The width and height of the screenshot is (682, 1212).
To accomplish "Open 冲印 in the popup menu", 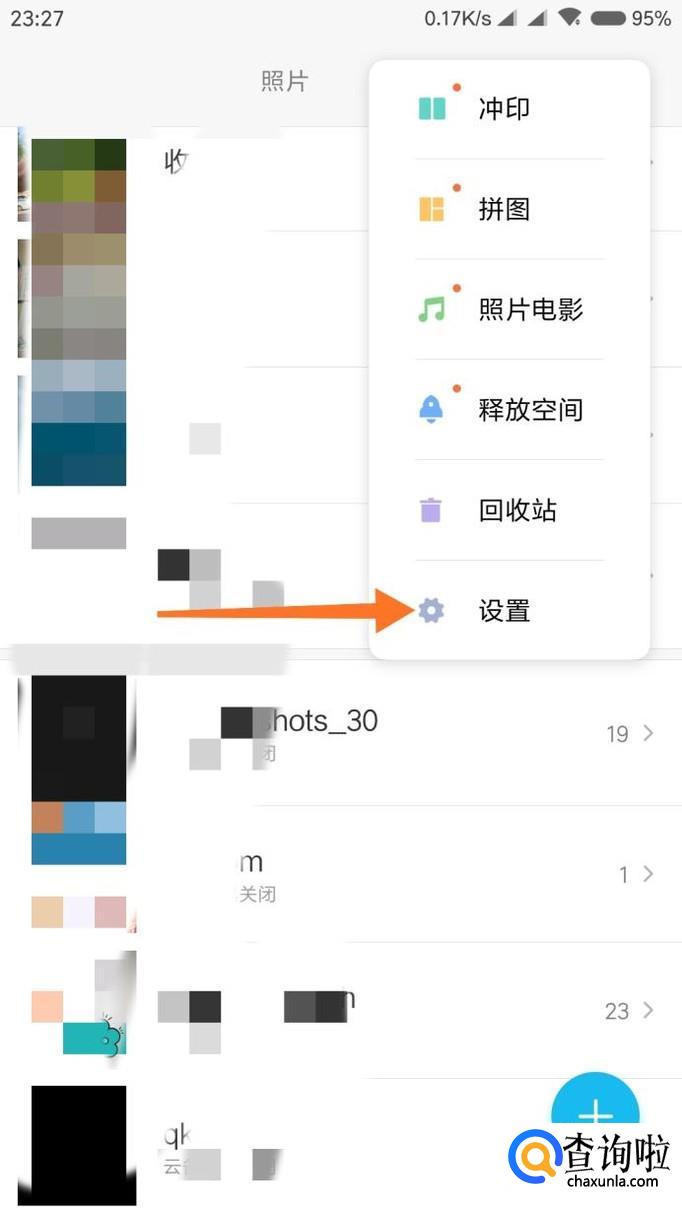I will pyautogui.click(x=509, y=108).
